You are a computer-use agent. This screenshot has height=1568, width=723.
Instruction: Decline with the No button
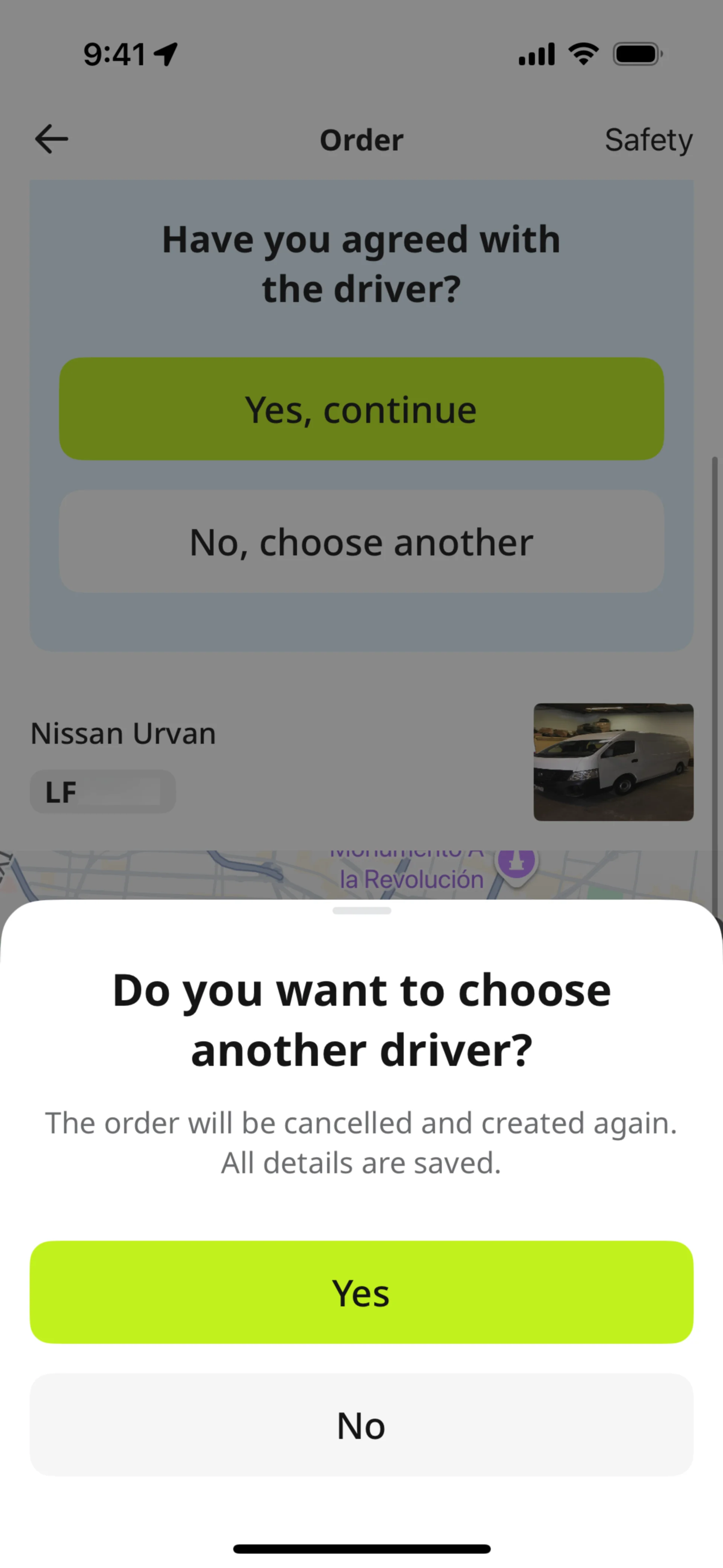tap(361, 1425)
